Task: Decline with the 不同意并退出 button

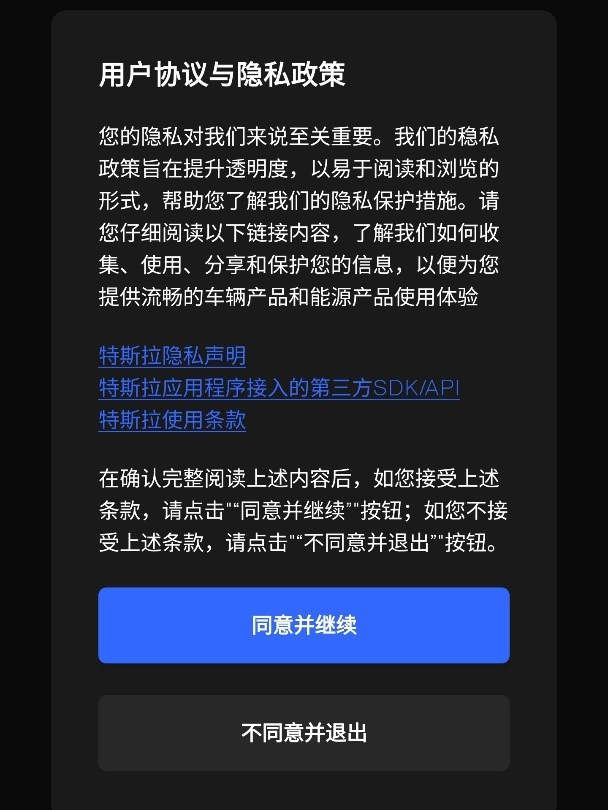Action: pos(303,733)
